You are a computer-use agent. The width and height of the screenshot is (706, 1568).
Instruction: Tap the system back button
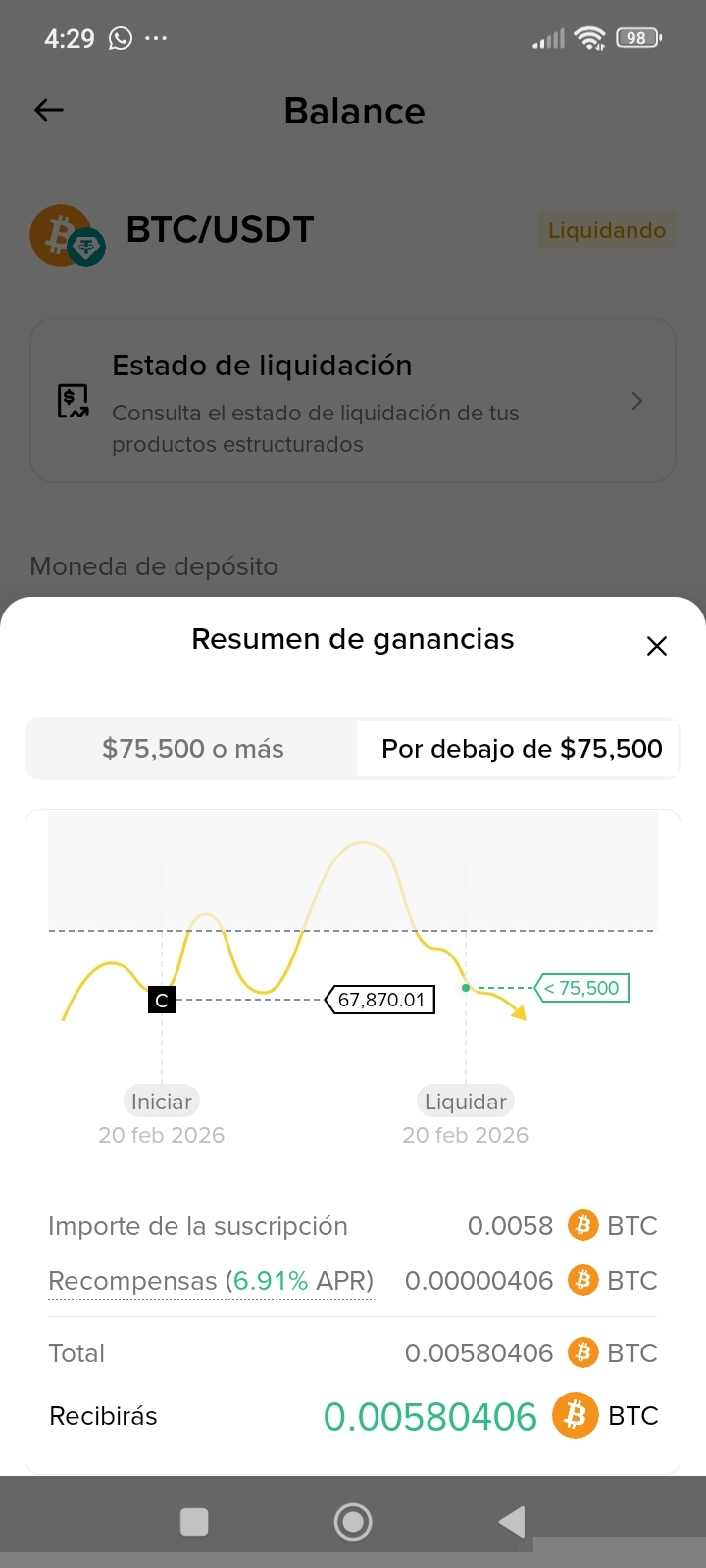click(x=511, y=1521)
